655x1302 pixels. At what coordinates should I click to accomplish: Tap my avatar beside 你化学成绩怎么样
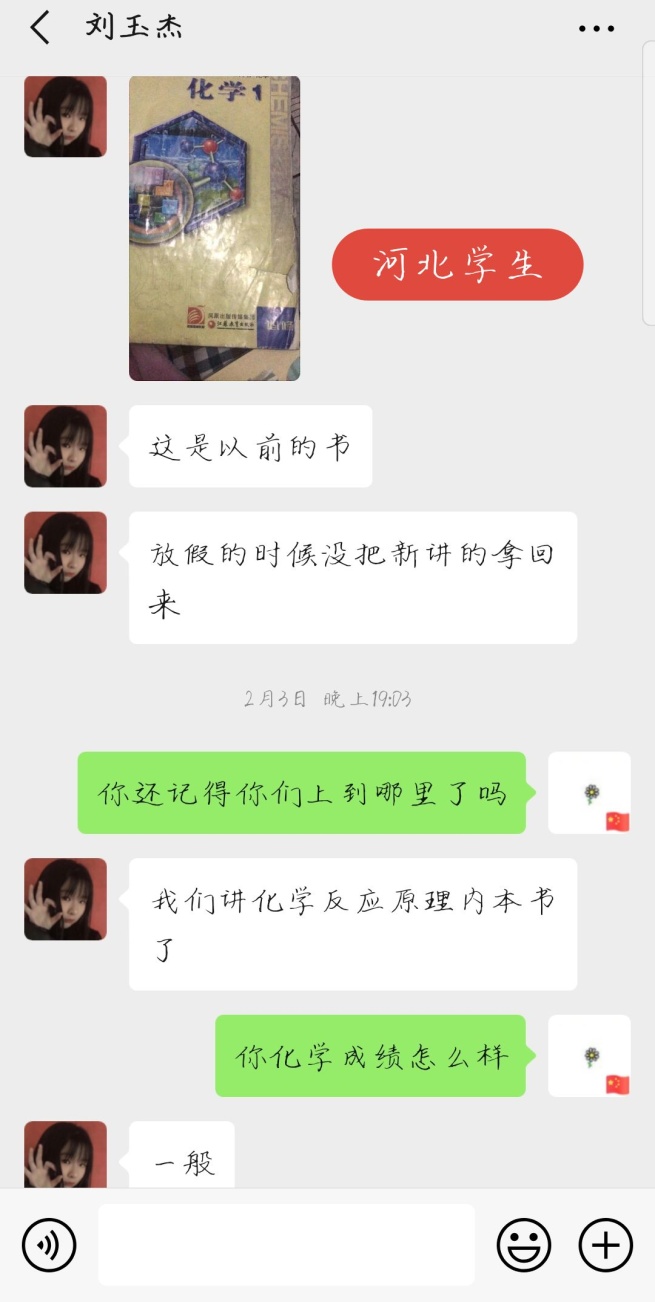(589, 1056)
